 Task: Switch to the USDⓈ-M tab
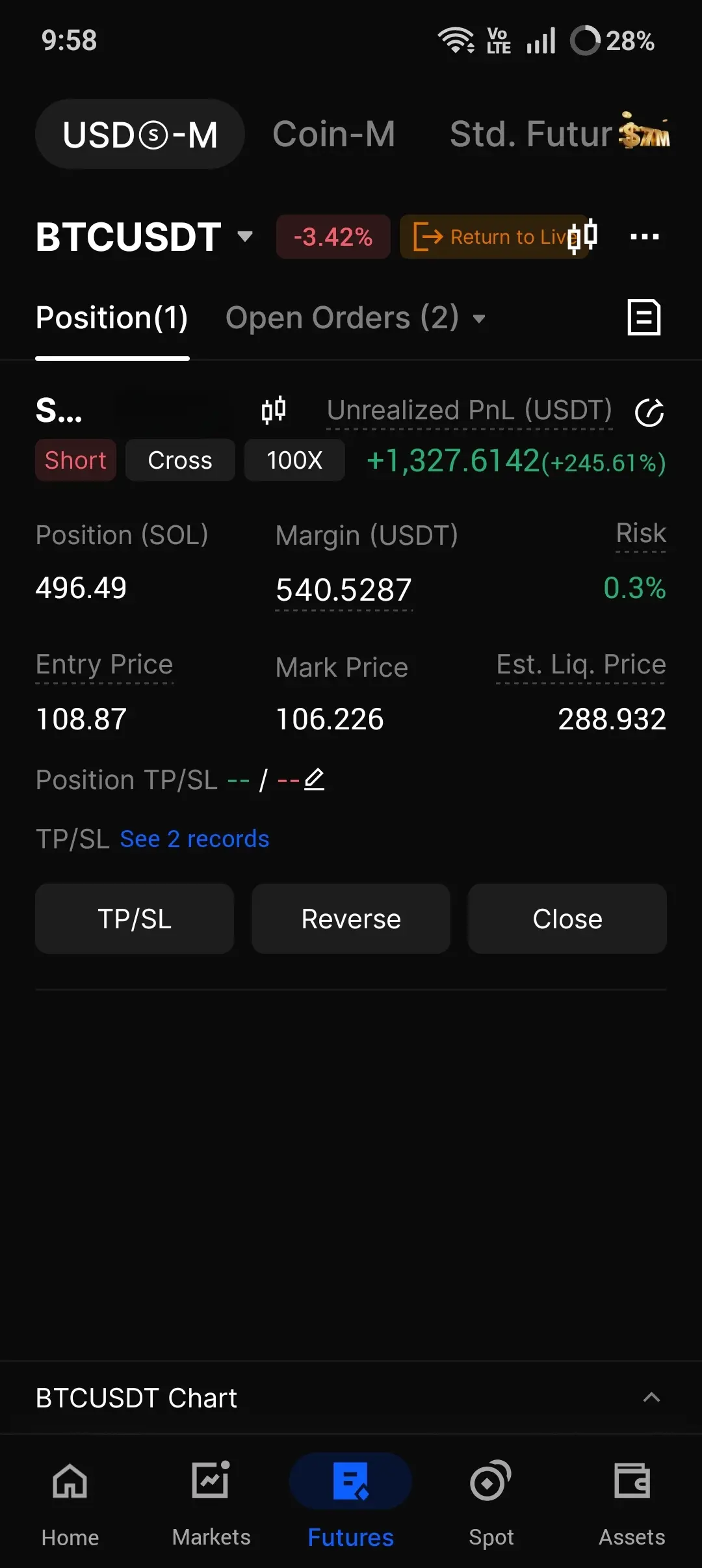(140, 135)
